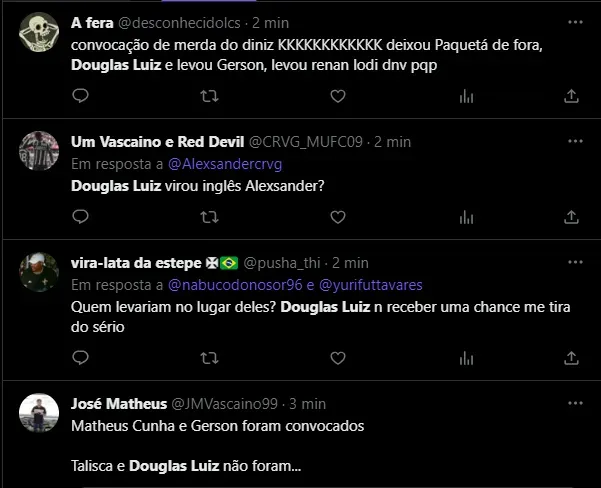The height and width of the screenshot is (488, 601).
Task: Open overflow menu on A fera's tweet
Action: coord(574,21)
